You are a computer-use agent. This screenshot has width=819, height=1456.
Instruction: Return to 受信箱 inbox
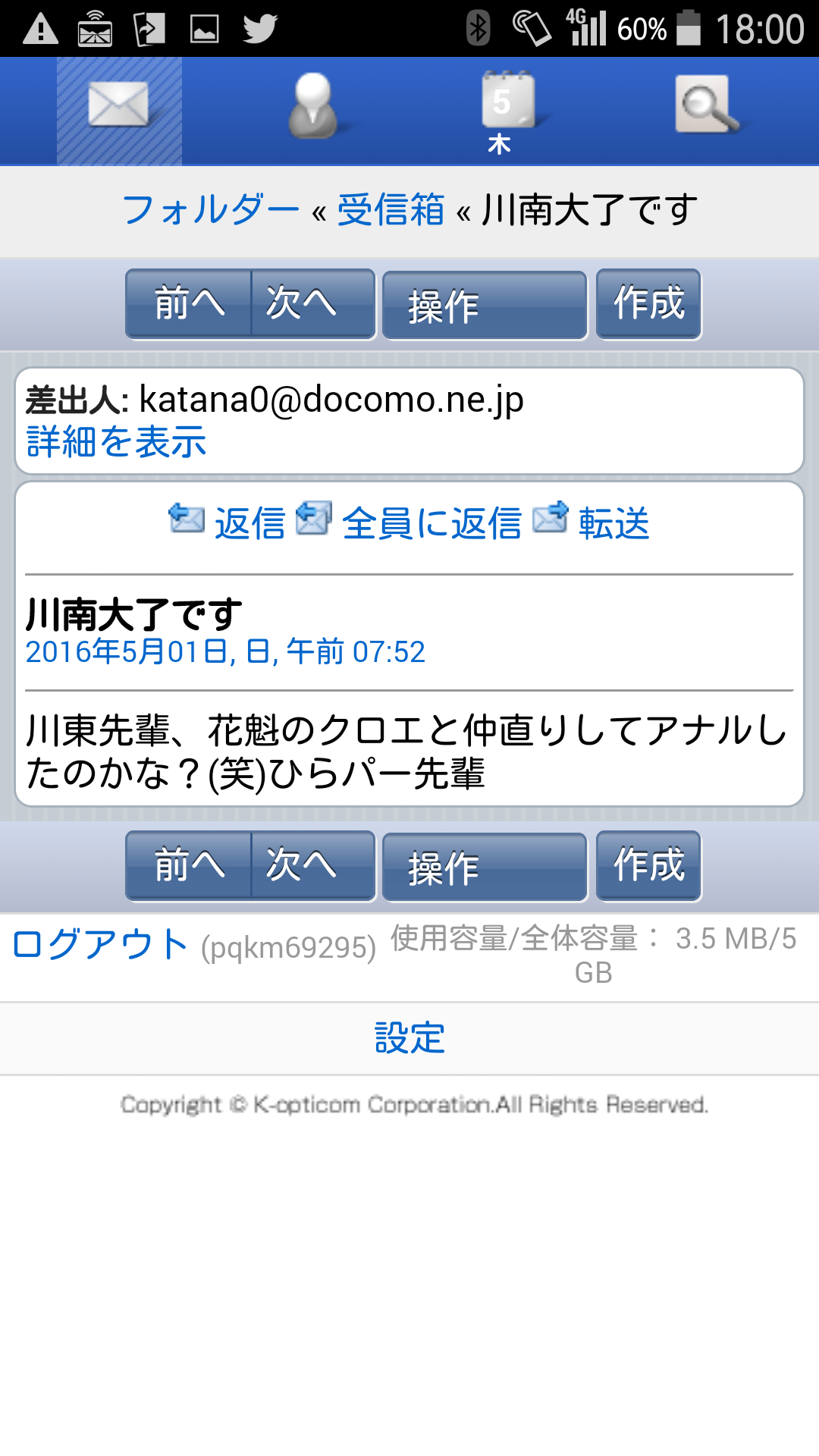pos(391,210)
